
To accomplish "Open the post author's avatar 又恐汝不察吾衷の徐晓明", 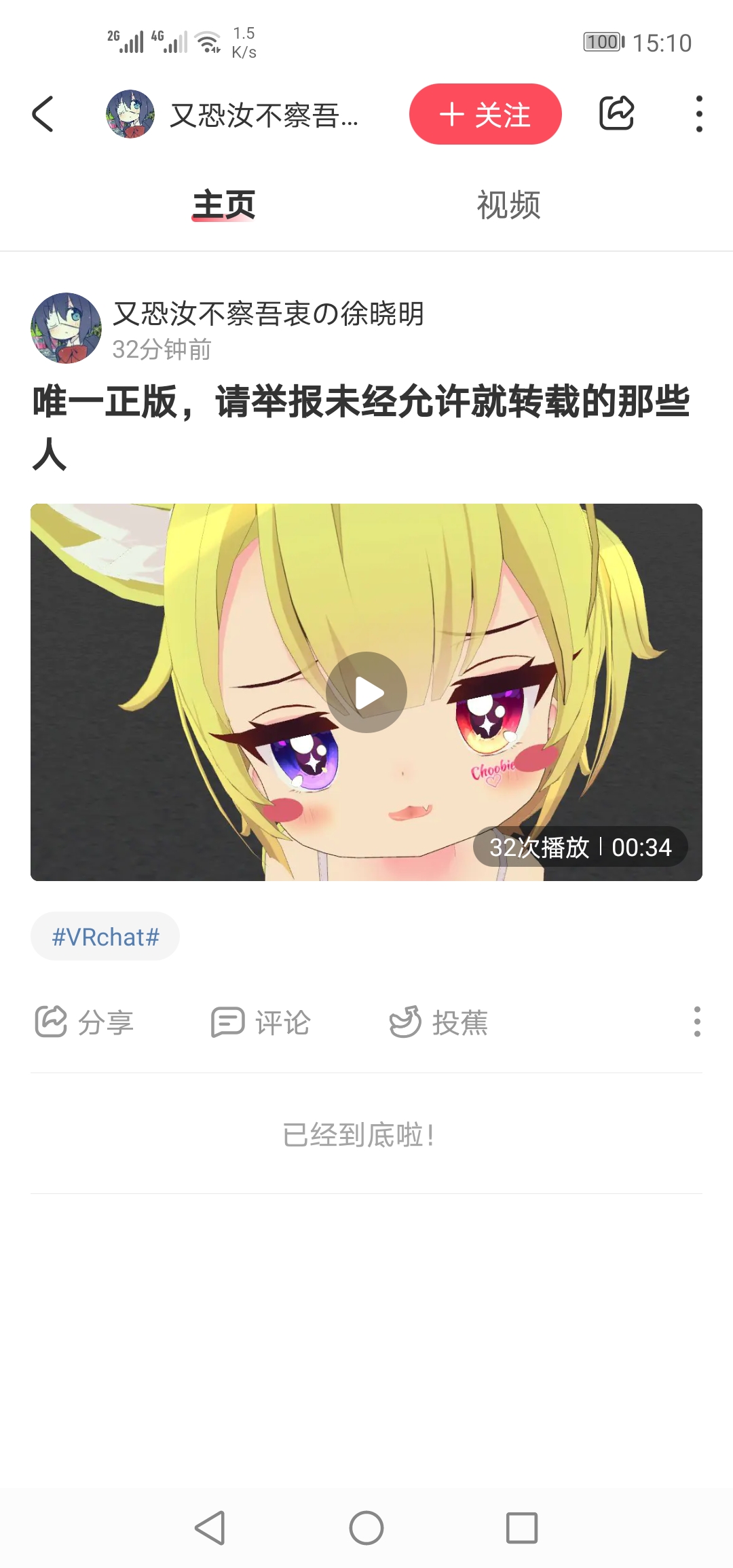I will point(66,329).
